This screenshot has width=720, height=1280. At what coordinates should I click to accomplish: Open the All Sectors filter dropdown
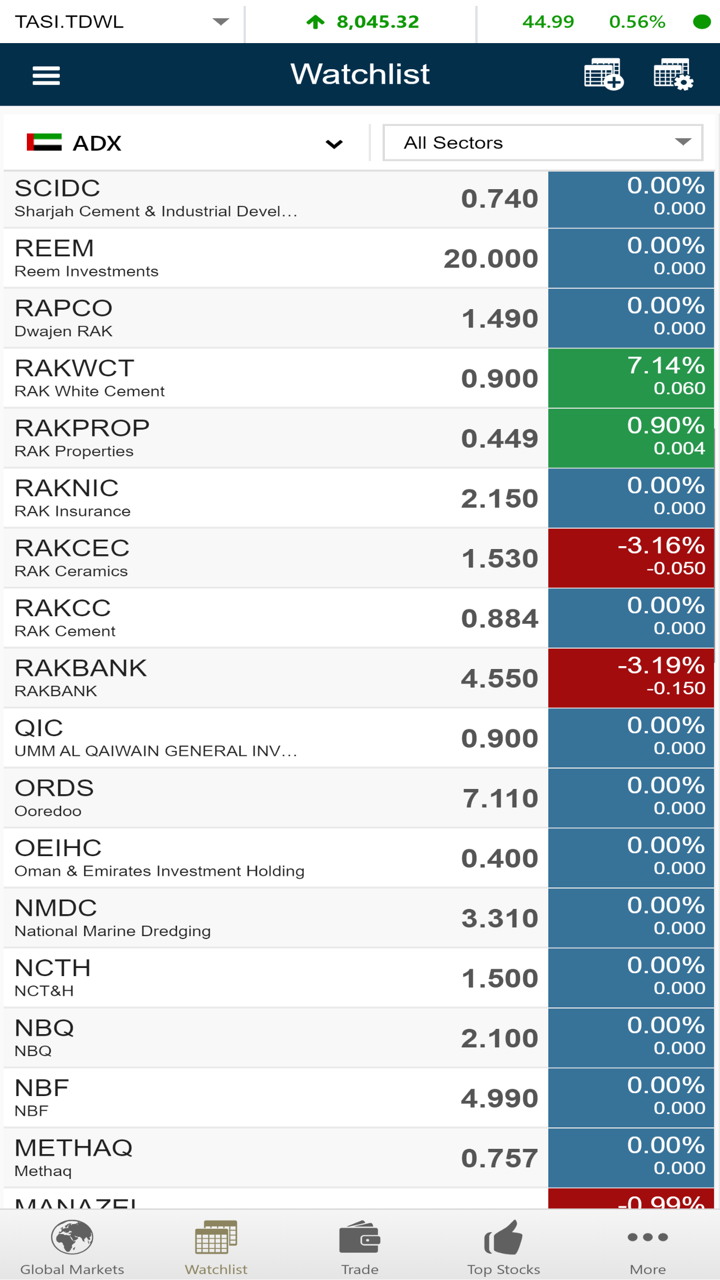543,143
